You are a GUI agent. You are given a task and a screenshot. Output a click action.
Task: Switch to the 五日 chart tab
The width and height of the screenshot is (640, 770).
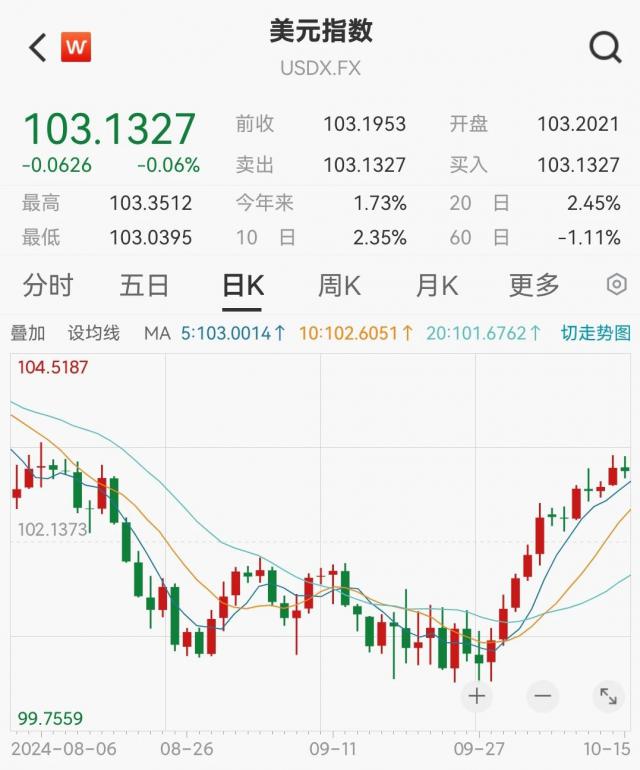pyautogui.click(x=144, y=285)
